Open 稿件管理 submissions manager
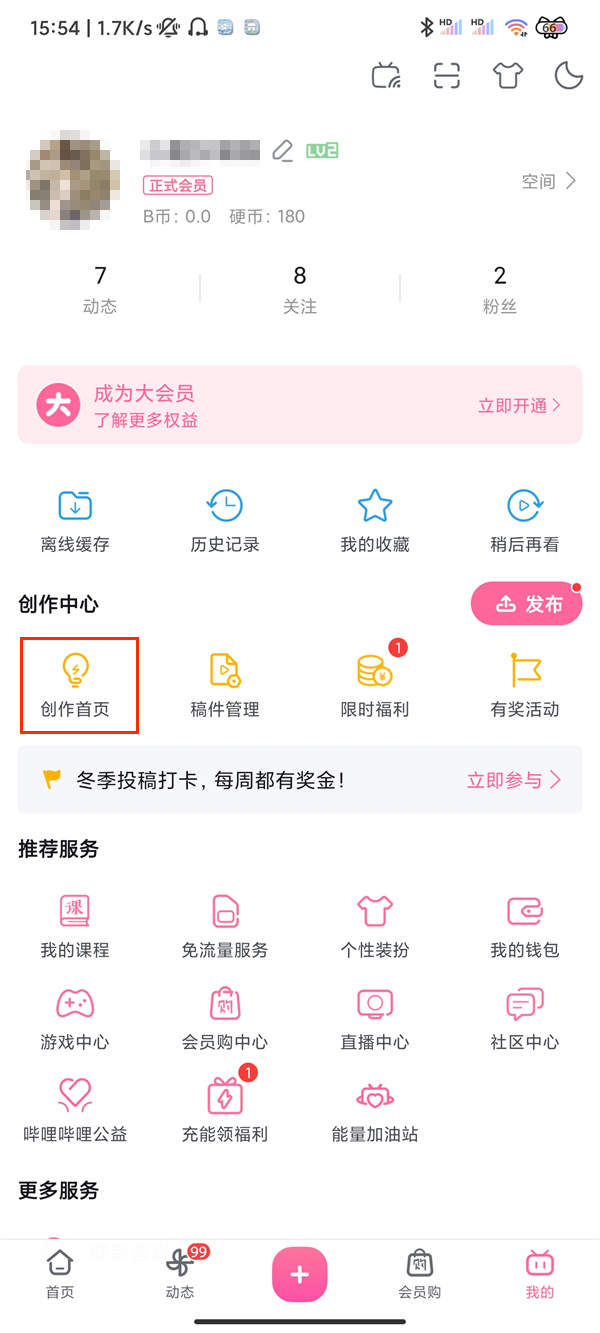This screenshot has width=600, height=1333. (225, 685)
